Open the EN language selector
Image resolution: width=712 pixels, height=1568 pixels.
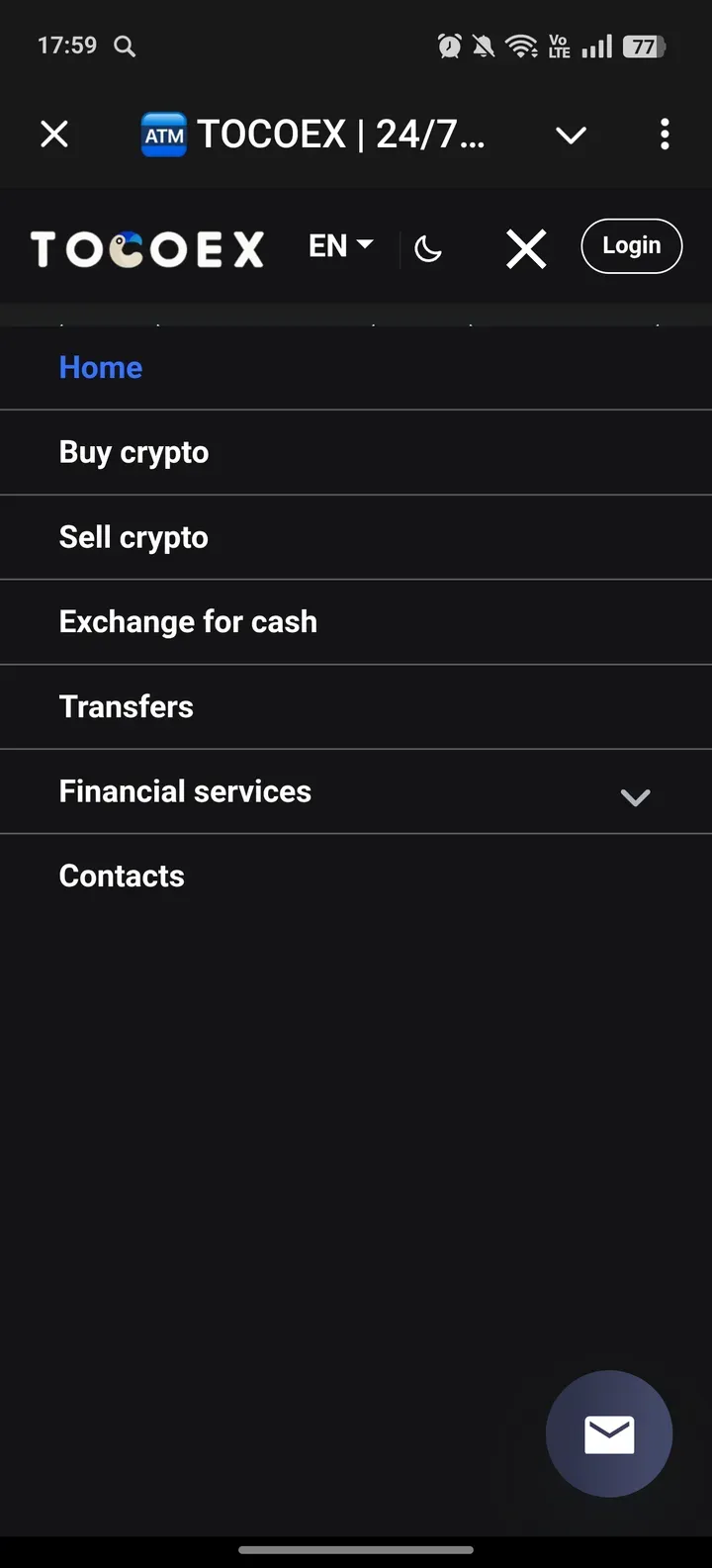pyautogui.click(x=340, y=246)
